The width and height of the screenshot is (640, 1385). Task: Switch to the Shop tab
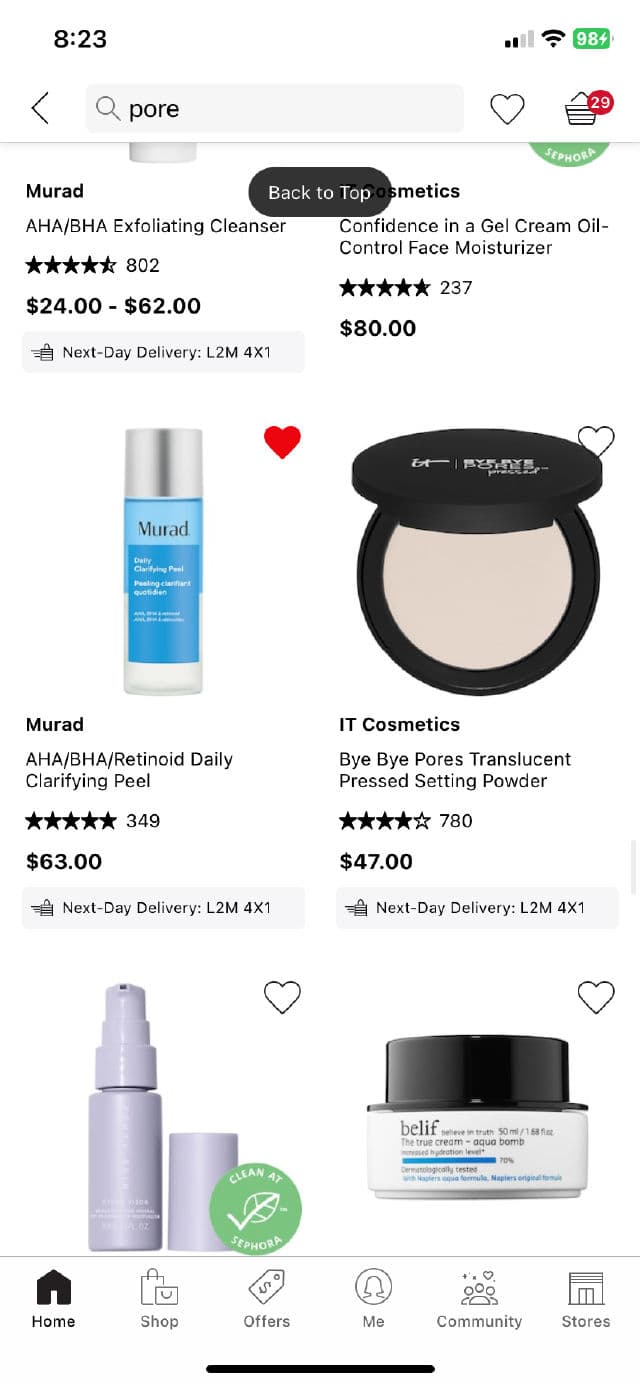point(159,1299)
